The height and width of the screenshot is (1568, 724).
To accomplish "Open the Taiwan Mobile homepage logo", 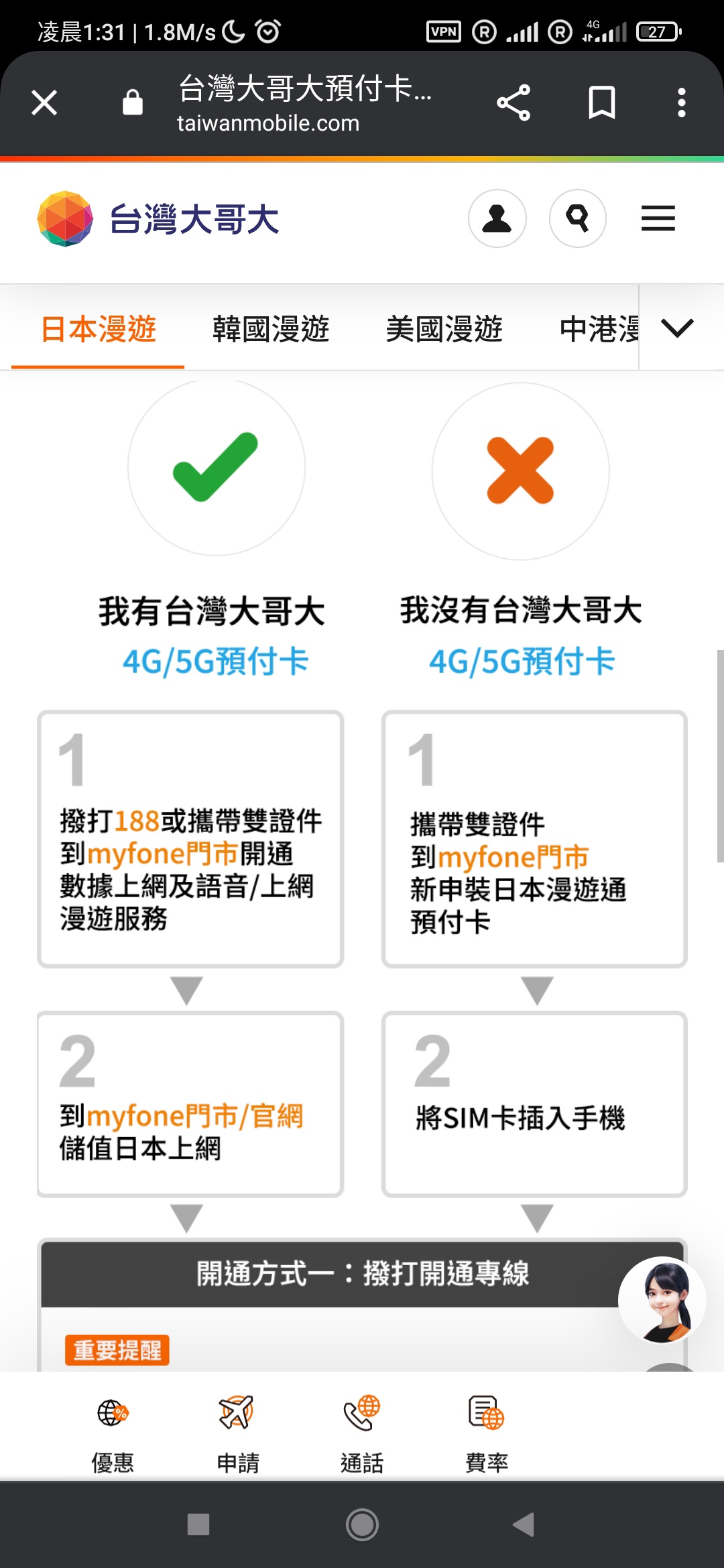I will tap(158, 219).
